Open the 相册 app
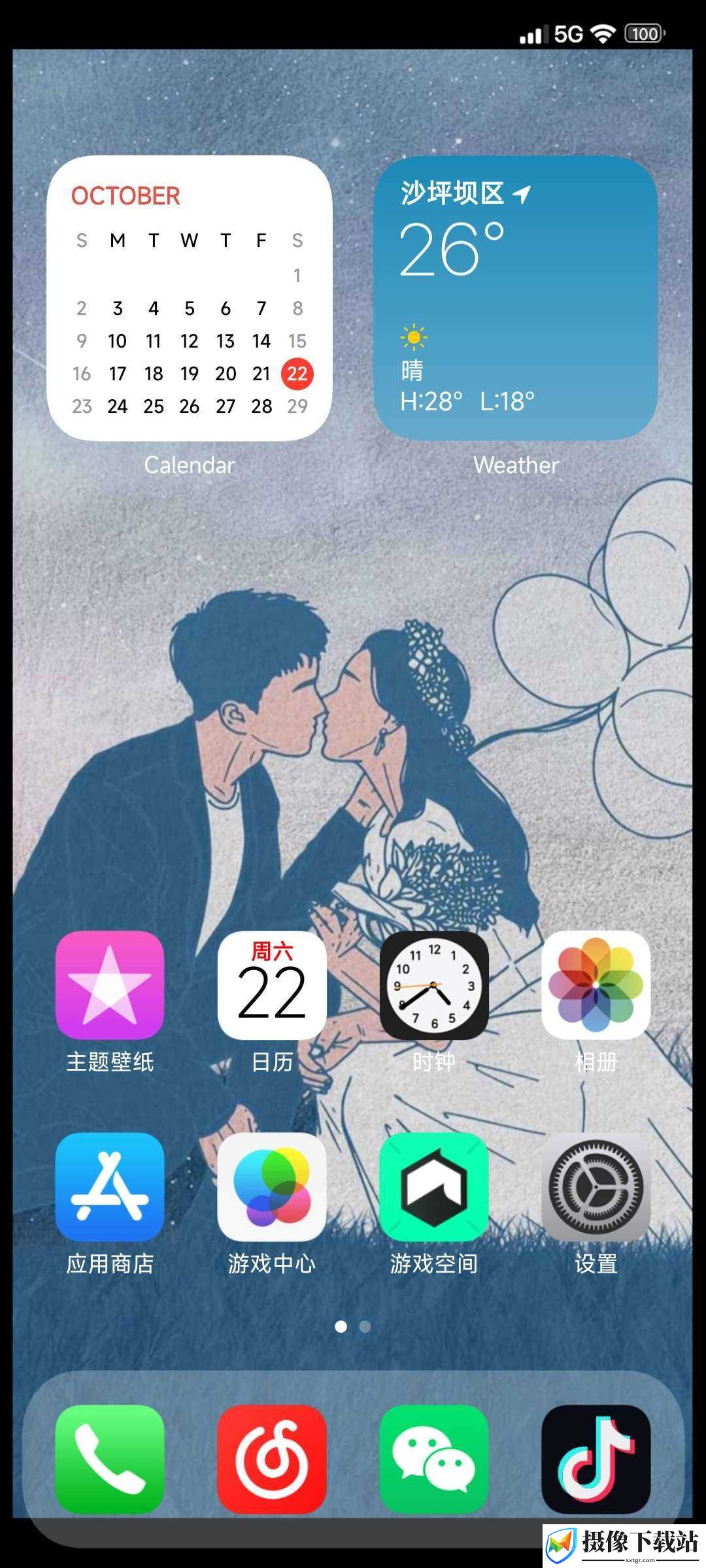The height and width of the screenshot is (1568, 706). click(596, 985)
